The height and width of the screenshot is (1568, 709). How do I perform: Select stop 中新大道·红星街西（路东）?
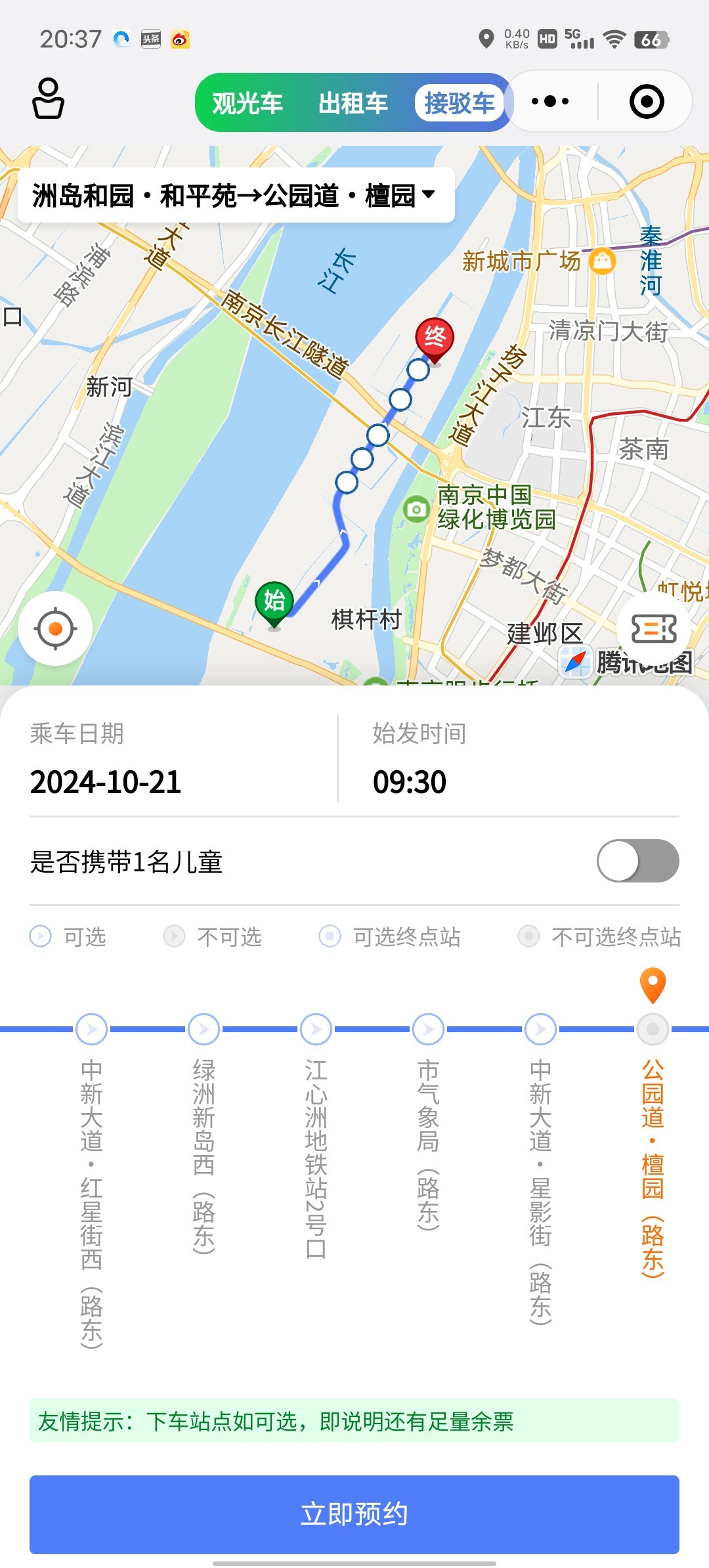coord(92,1030)
